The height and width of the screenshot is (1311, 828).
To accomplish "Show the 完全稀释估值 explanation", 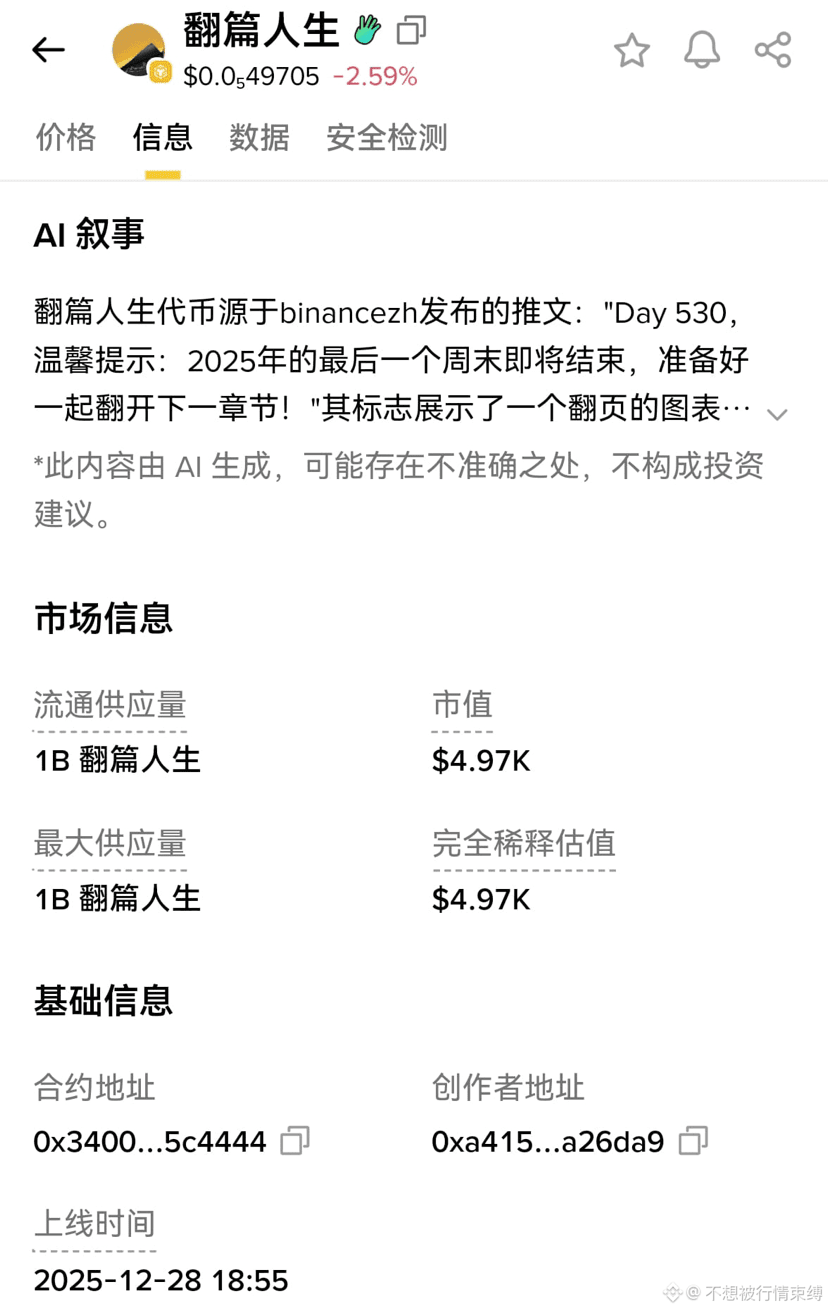I will [523, 844].
